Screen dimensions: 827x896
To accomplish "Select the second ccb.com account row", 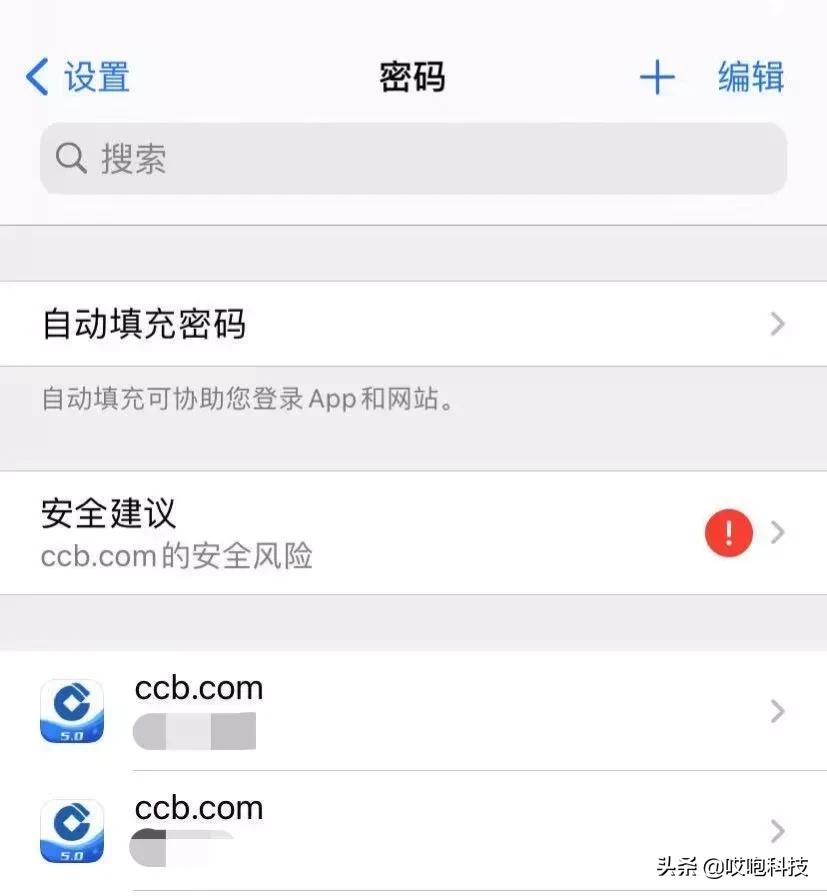I will (400, 831).
